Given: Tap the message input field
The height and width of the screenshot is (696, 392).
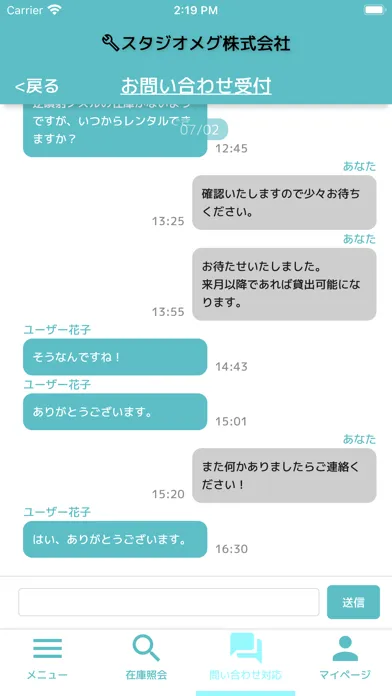Looking at the screenshot, I should click(x=169, y=602).
